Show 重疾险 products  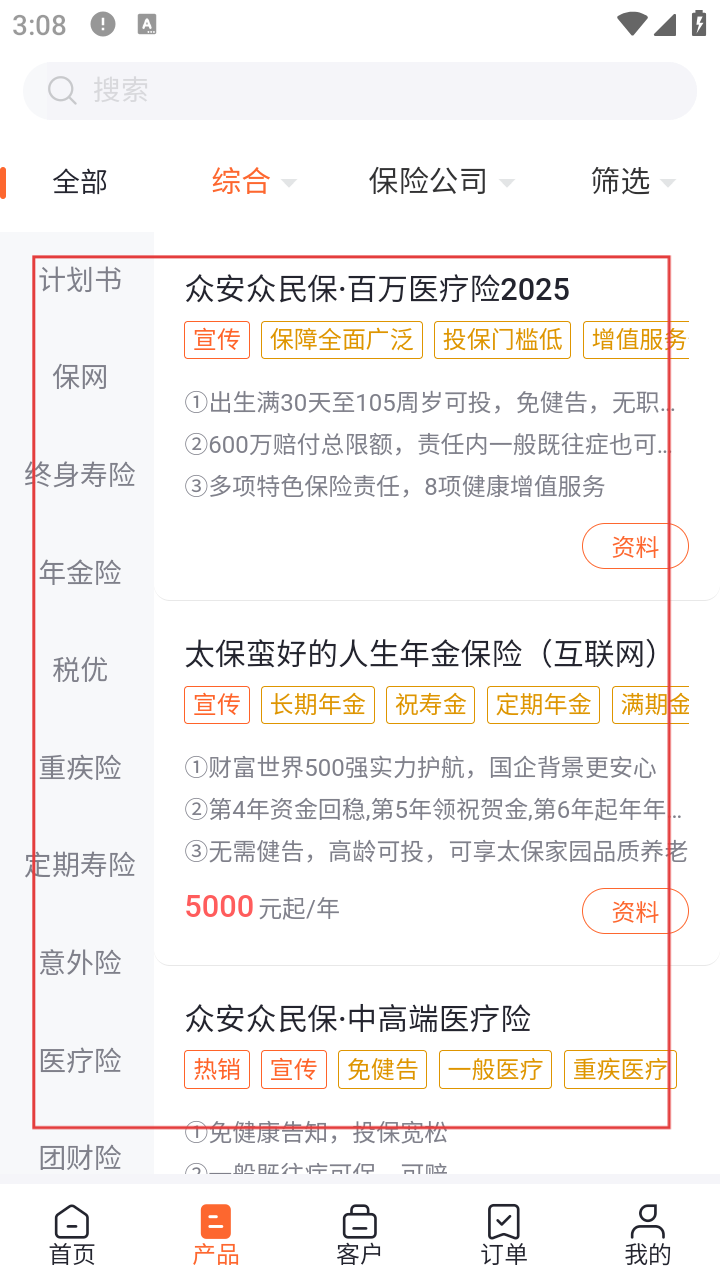coord(80,767)
